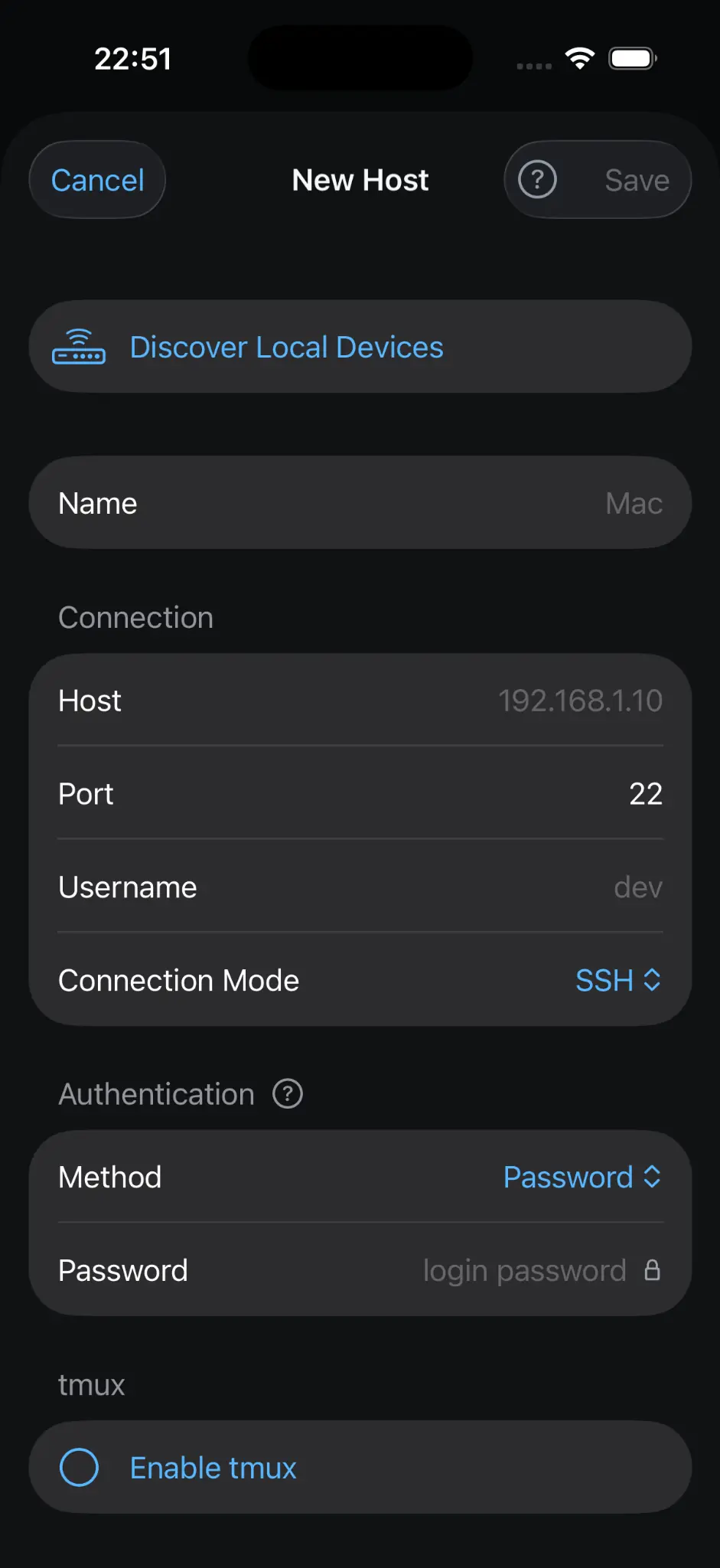Discover local devices on the network
Viewport: 720px width, 1568px height.
(360, 347)
